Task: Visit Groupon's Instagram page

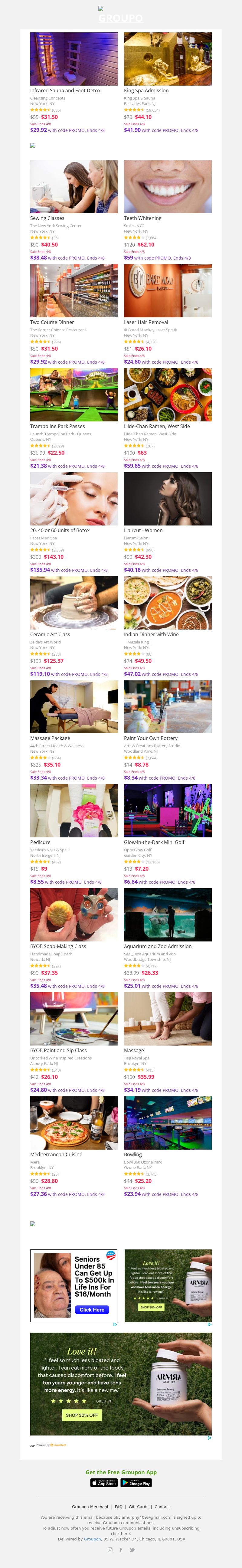Action: 110,1550
